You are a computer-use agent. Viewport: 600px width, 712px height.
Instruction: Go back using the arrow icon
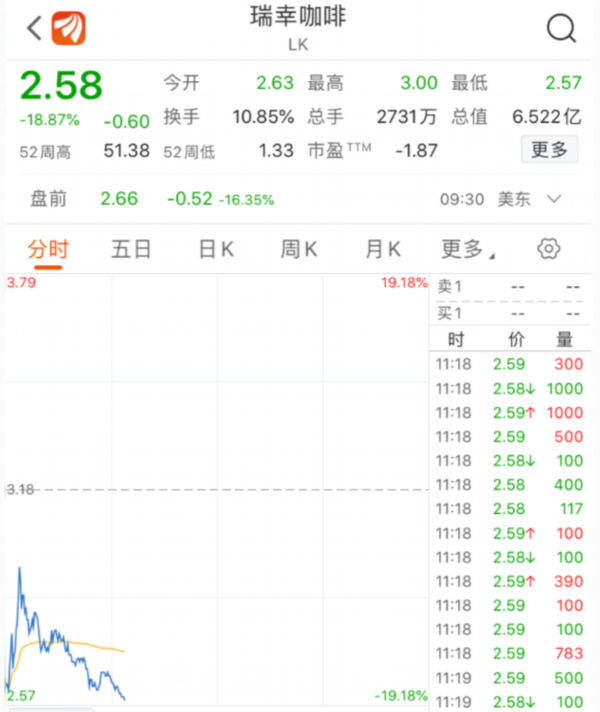pos(33,28)
